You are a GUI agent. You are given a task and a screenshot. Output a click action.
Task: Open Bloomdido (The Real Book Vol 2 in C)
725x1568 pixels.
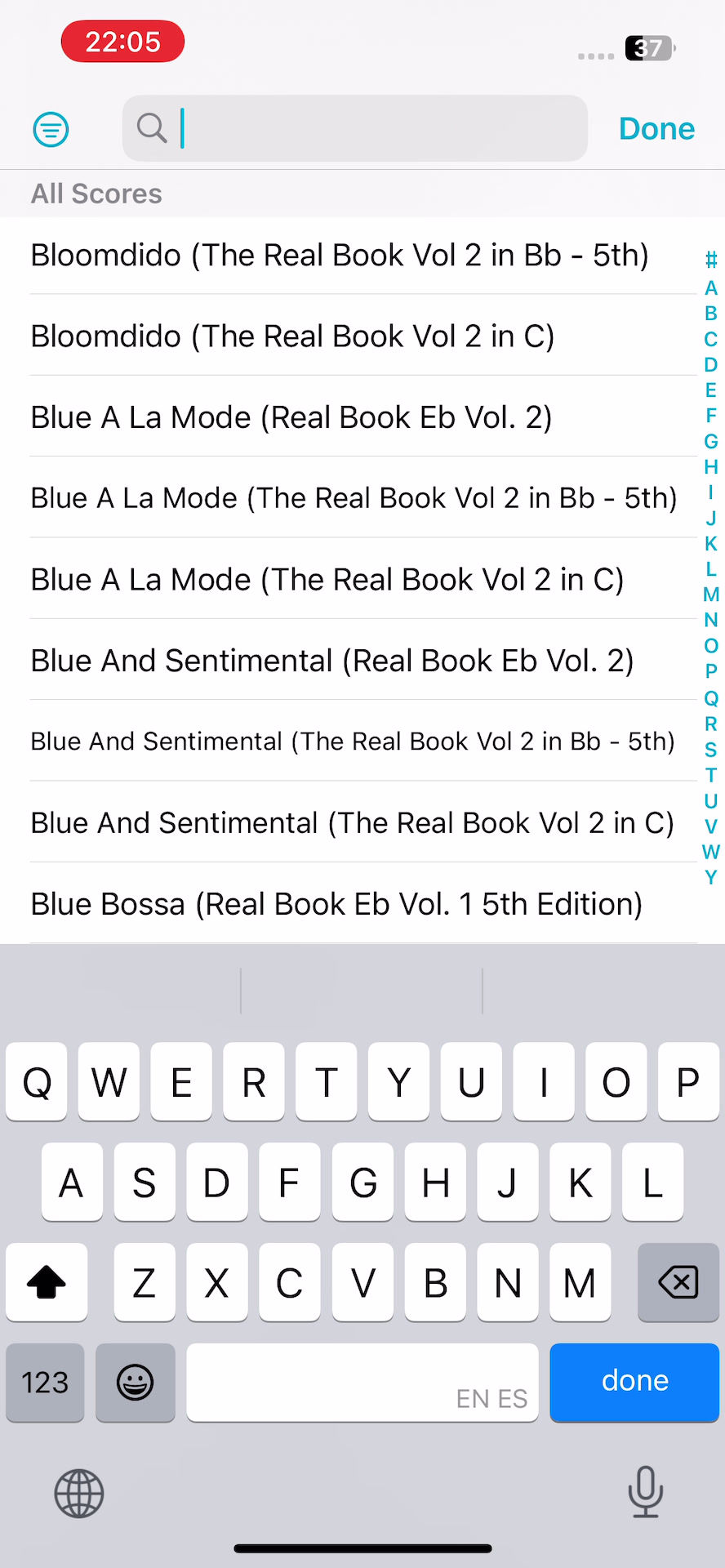tap(292, 336)
